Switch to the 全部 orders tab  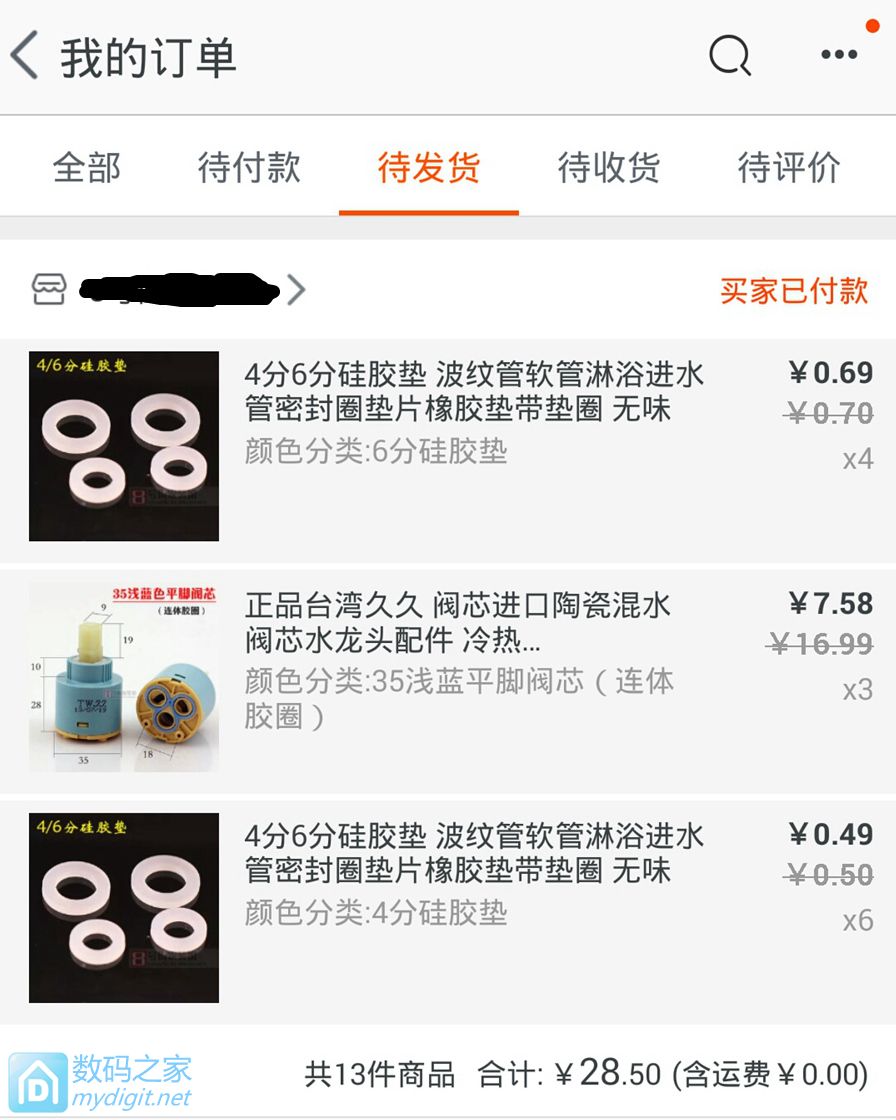(87, 167)
